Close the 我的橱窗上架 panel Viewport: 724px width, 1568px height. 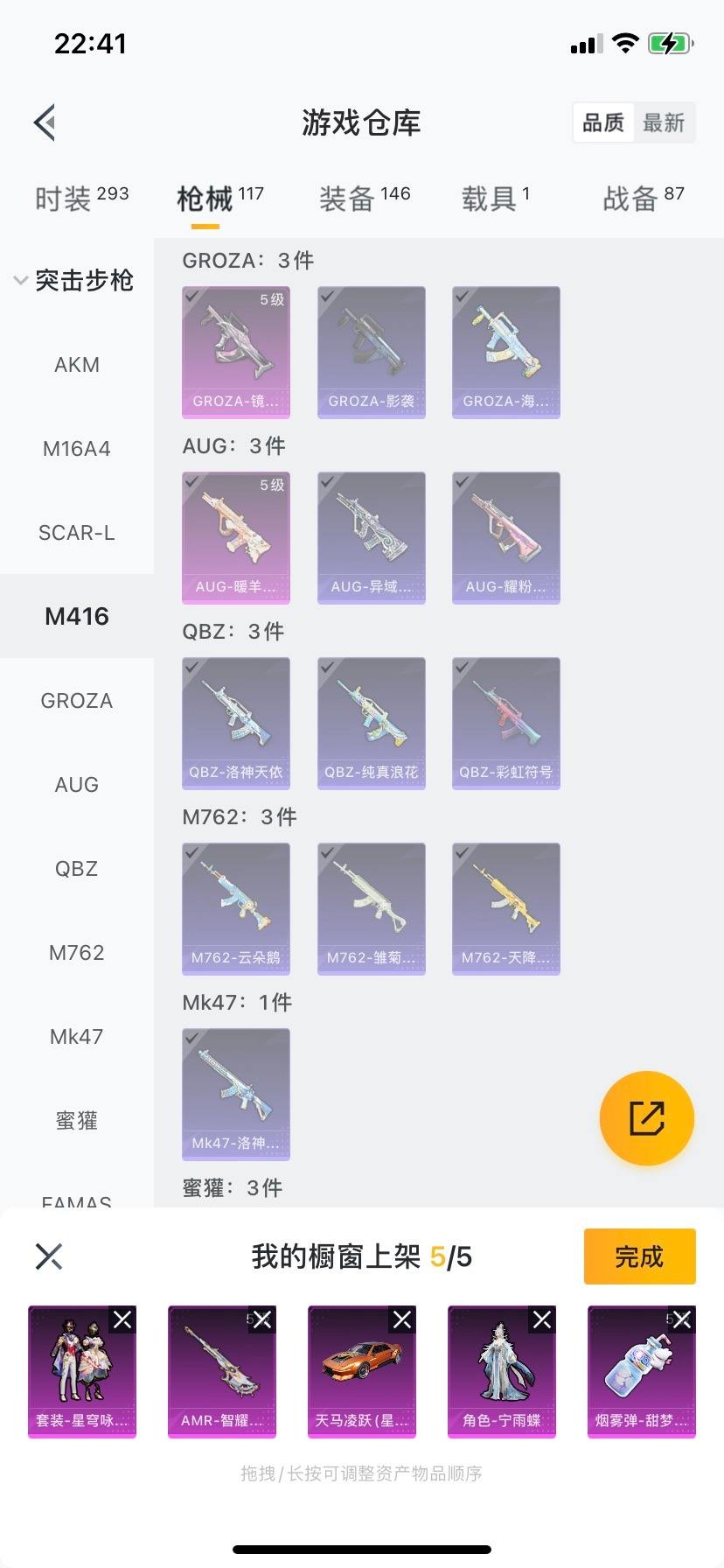pyautogui.click(x=49, y=1256)
